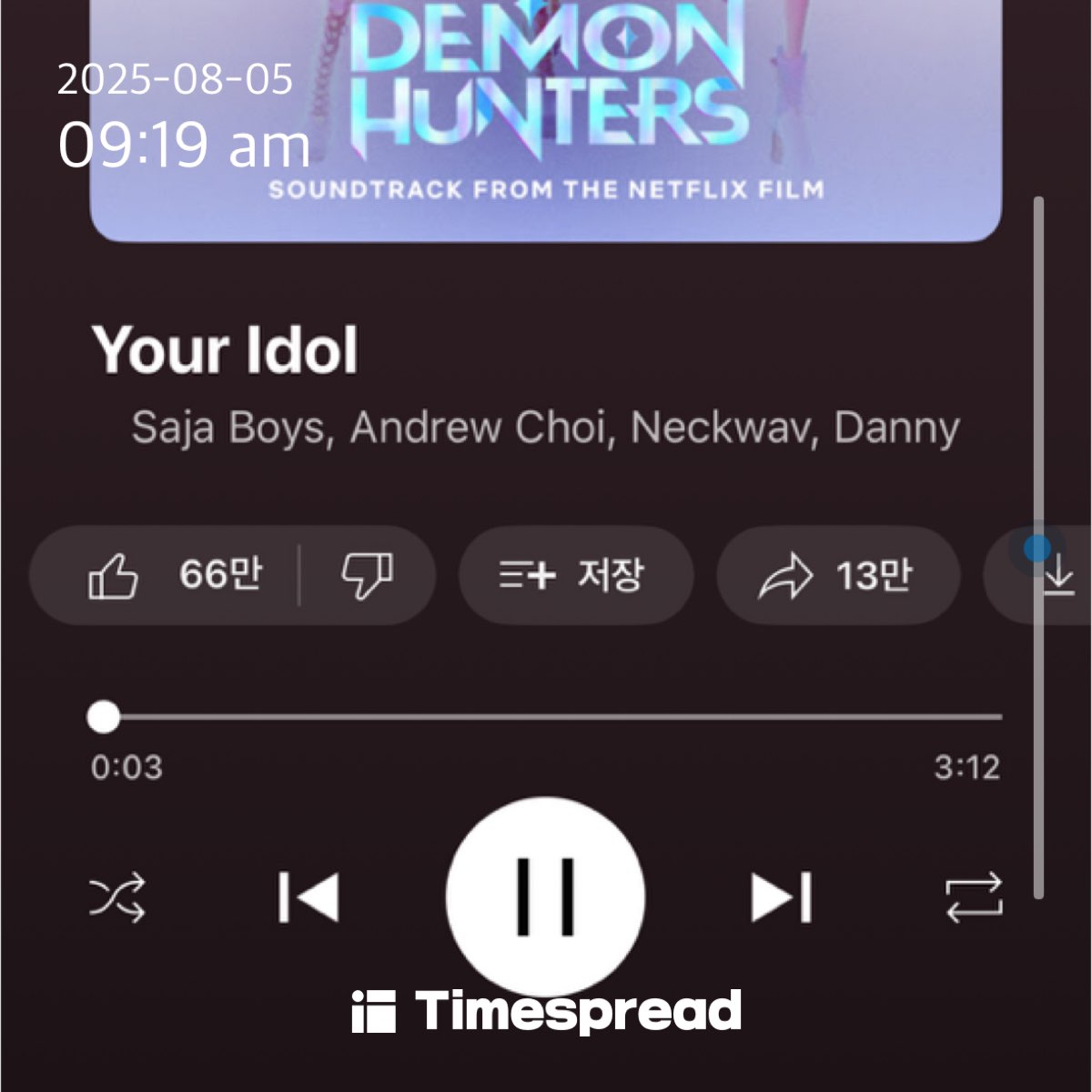Dislike this track with thumbs down
The width and height of the screenshot is (1092, 1092).
coord(366,575)
